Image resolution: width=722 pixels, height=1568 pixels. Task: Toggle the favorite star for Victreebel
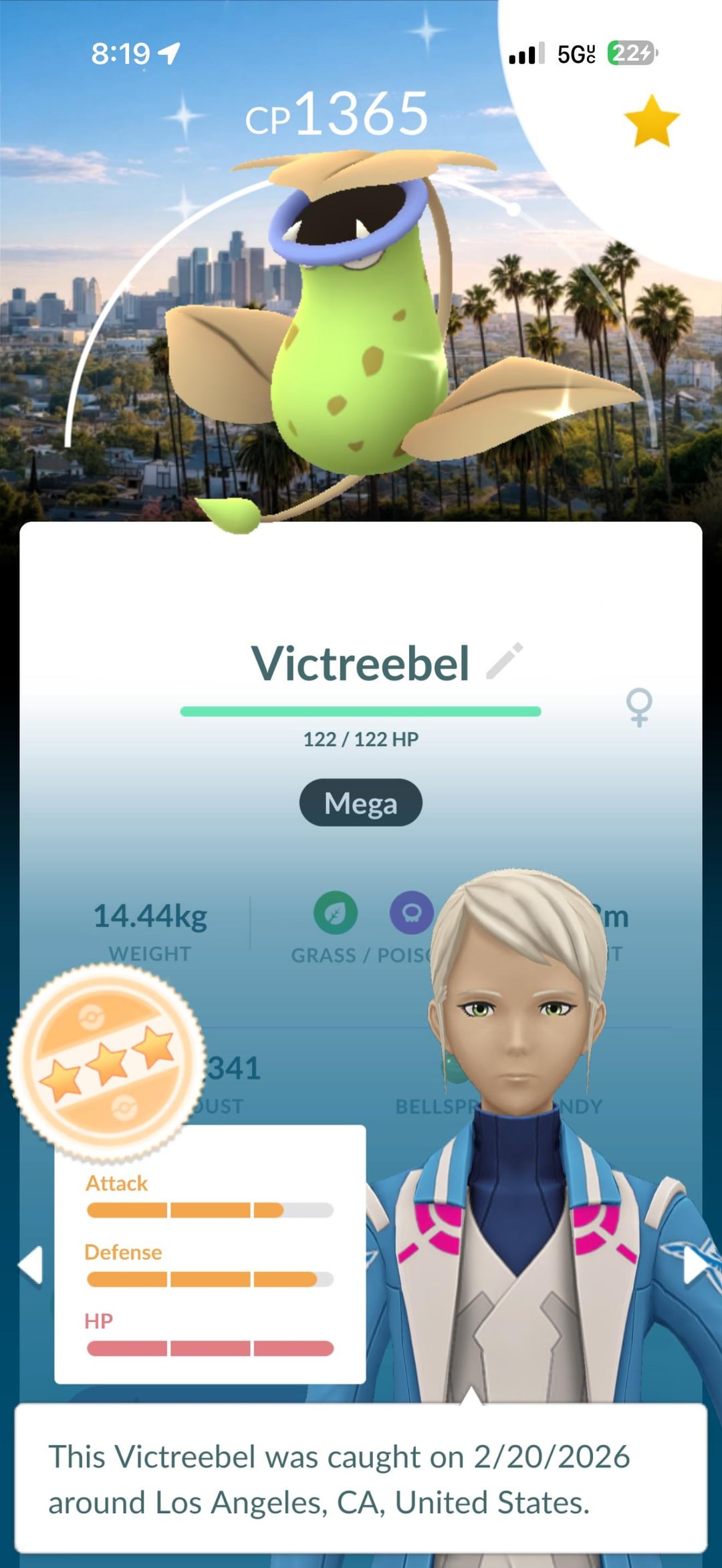tap(651, 121)
